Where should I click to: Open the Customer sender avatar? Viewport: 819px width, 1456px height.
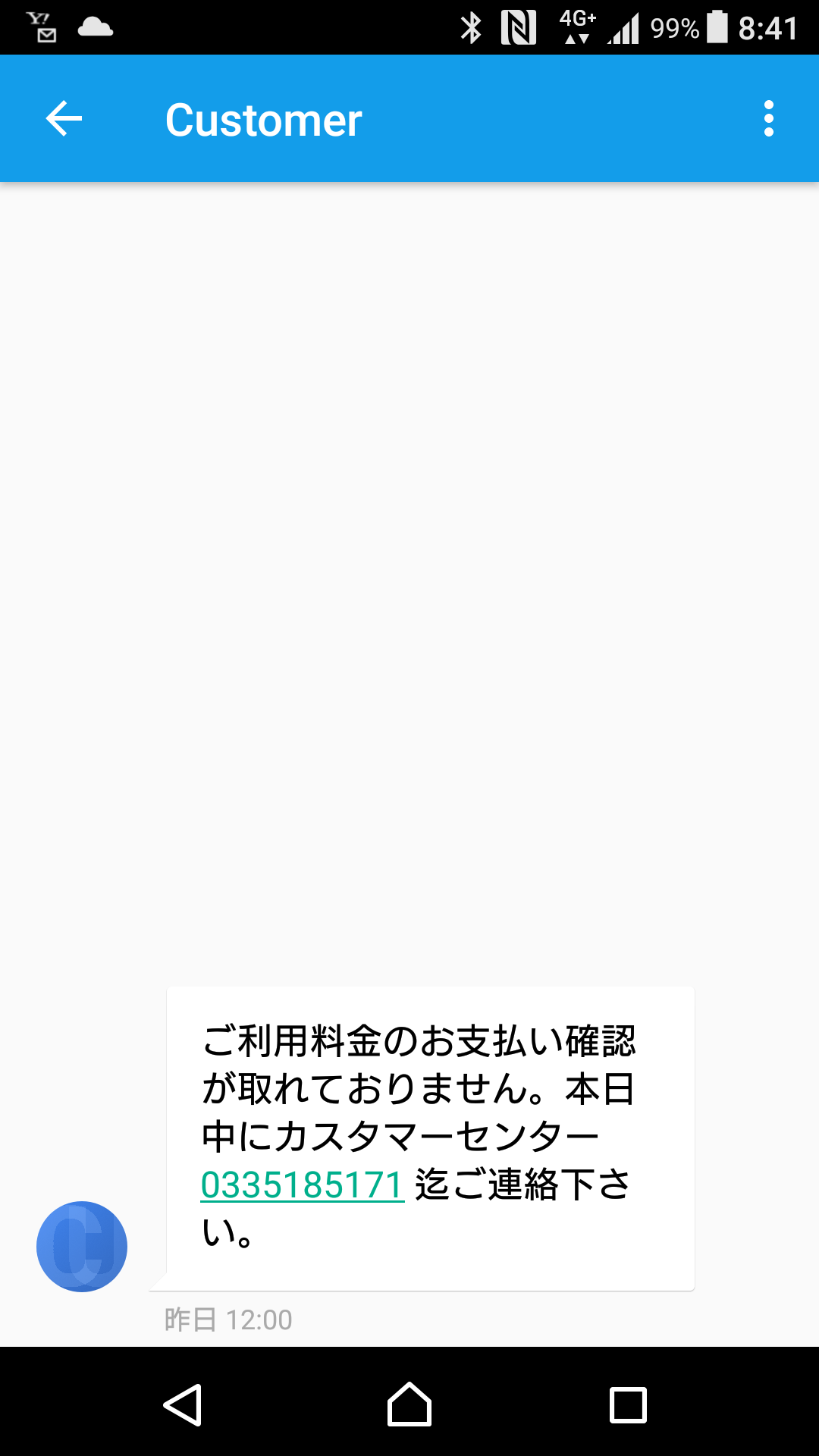coord(82,1247)
